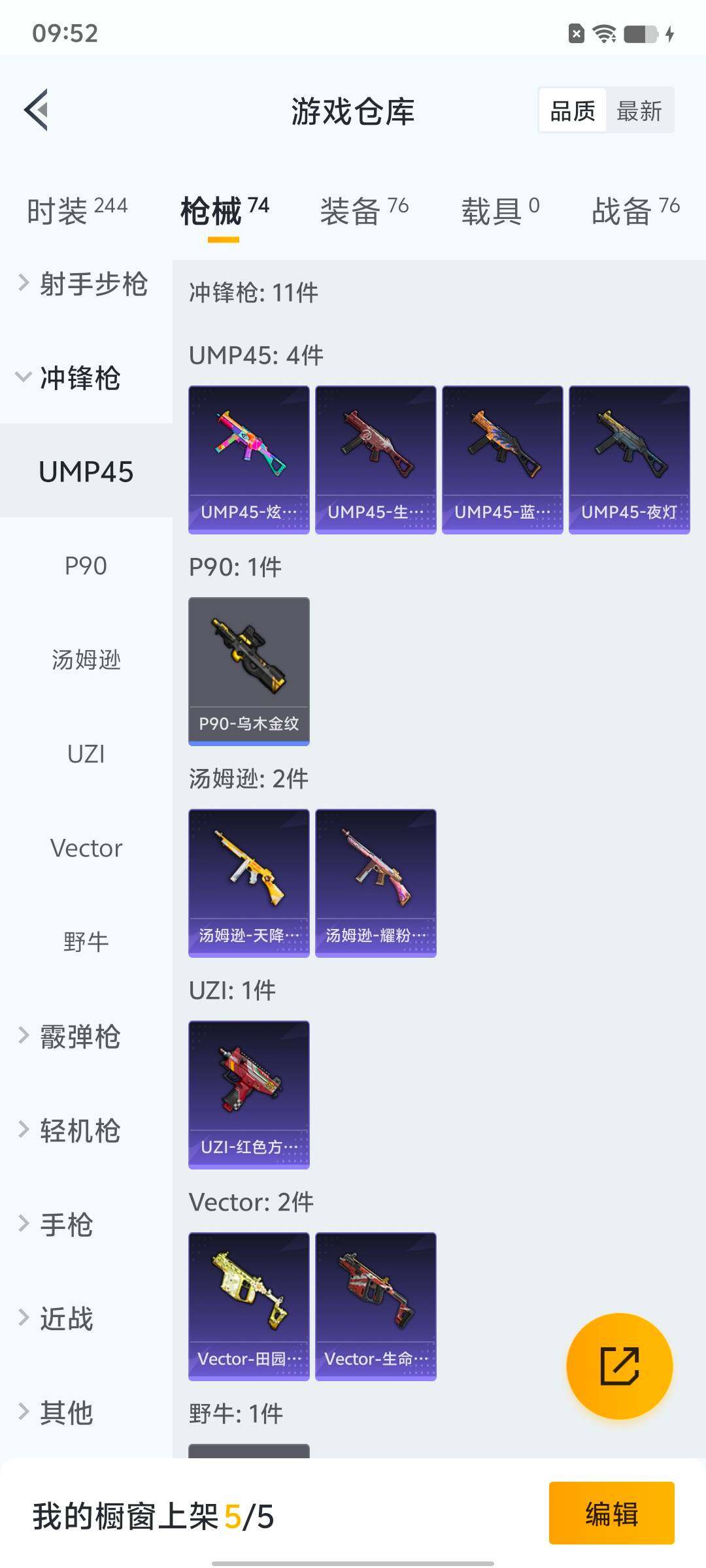The height and width of the screenshot is (1568, 706).
Task: Sort items by 最新
Action: pos(639,110)
